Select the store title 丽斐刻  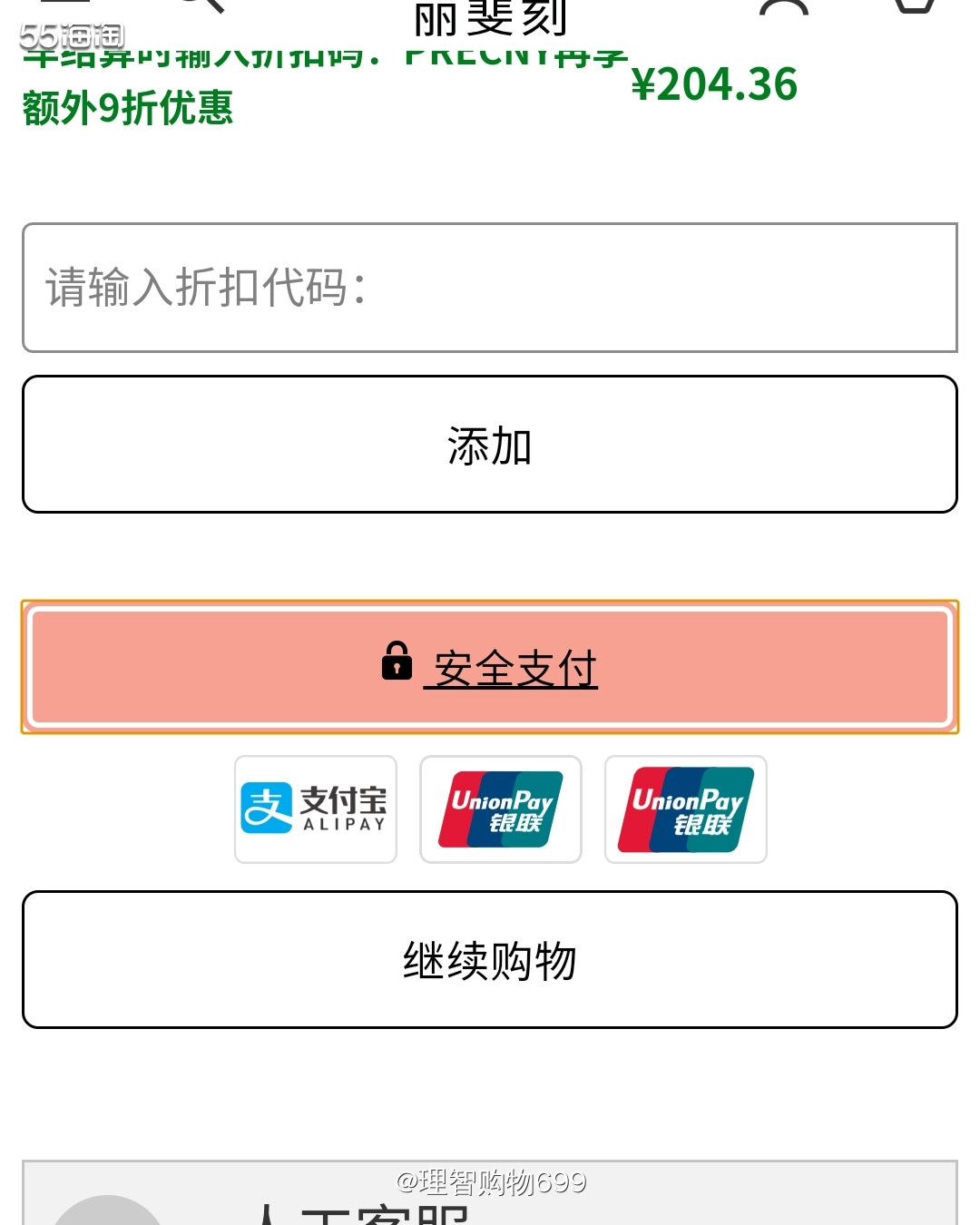[x=490, y=16]
